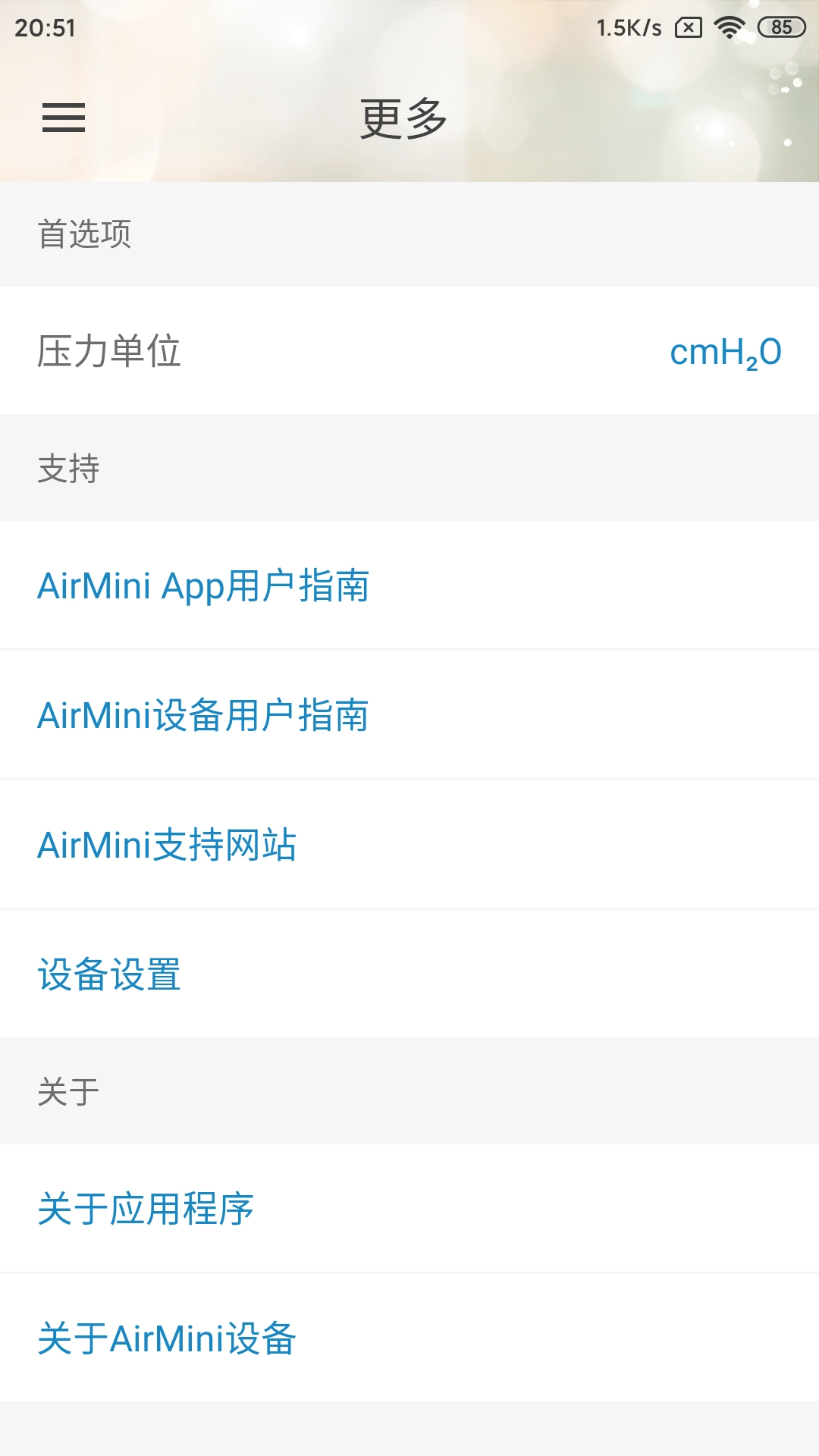Open 设备设置
Viewport: 819px width, 1456px height.
[x=109, y=974]
